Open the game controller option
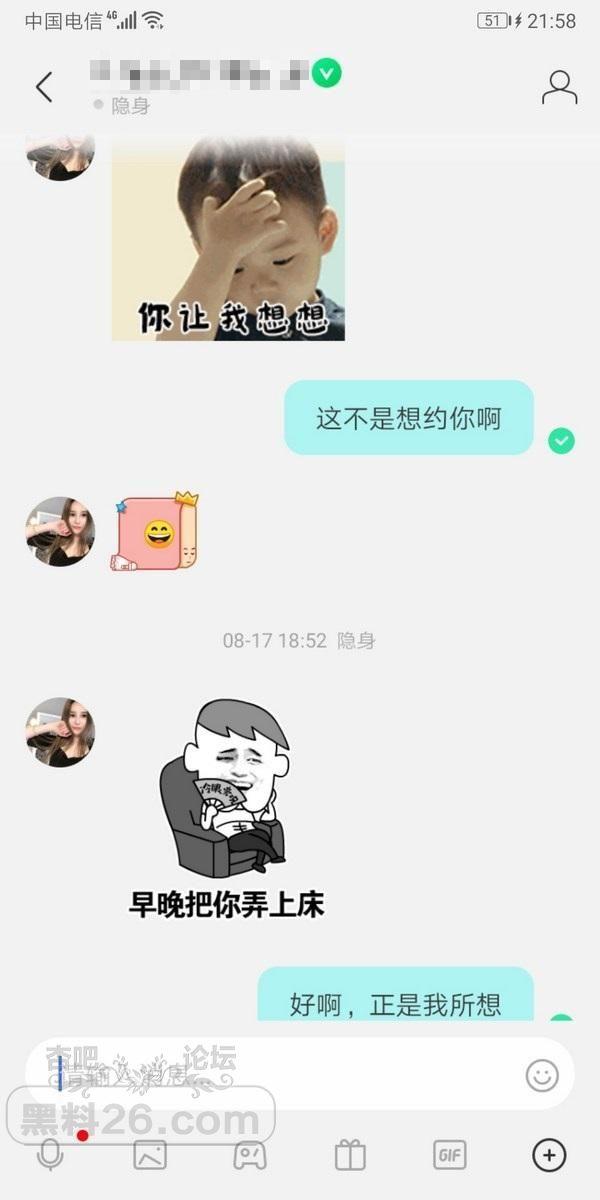600x1200 pixels. [250, 1155]
